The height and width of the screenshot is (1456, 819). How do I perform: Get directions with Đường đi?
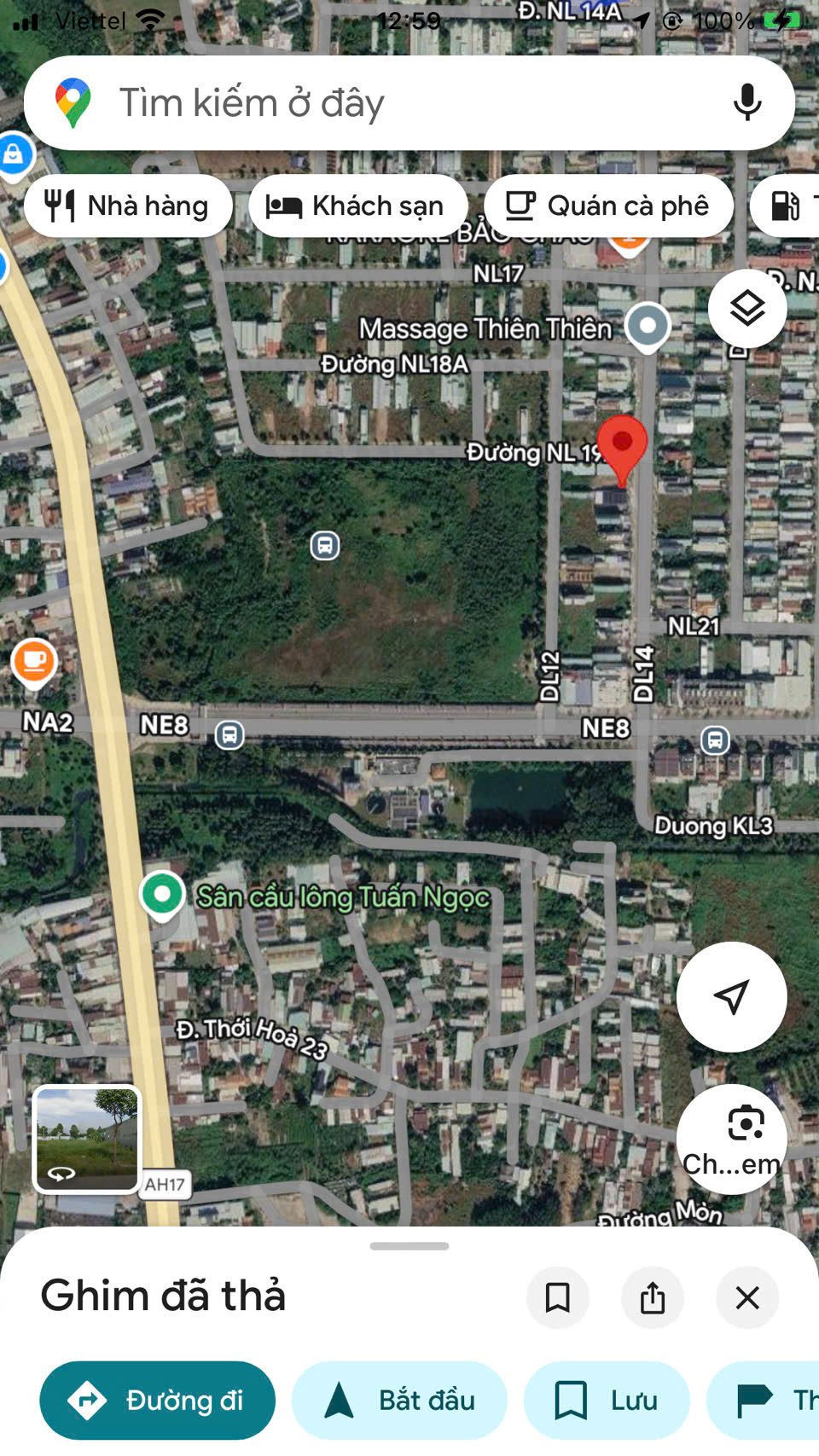point(158,1401)
